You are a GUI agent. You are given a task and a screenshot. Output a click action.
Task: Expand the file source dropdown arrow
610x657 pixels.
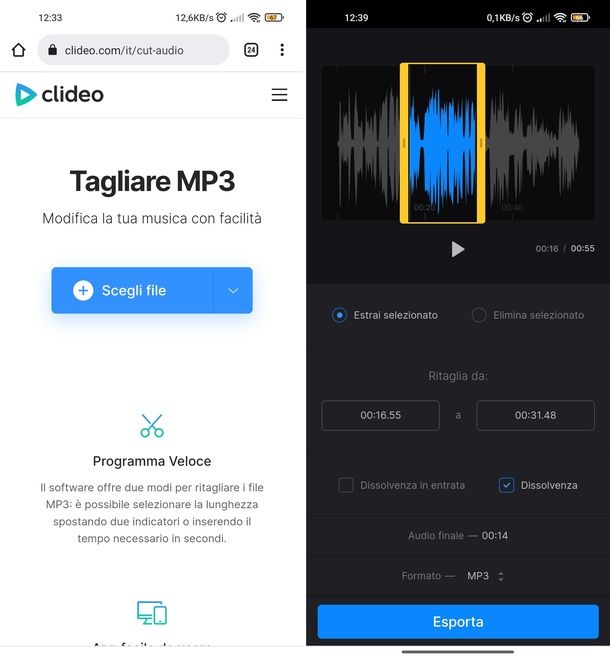[233, 291]
